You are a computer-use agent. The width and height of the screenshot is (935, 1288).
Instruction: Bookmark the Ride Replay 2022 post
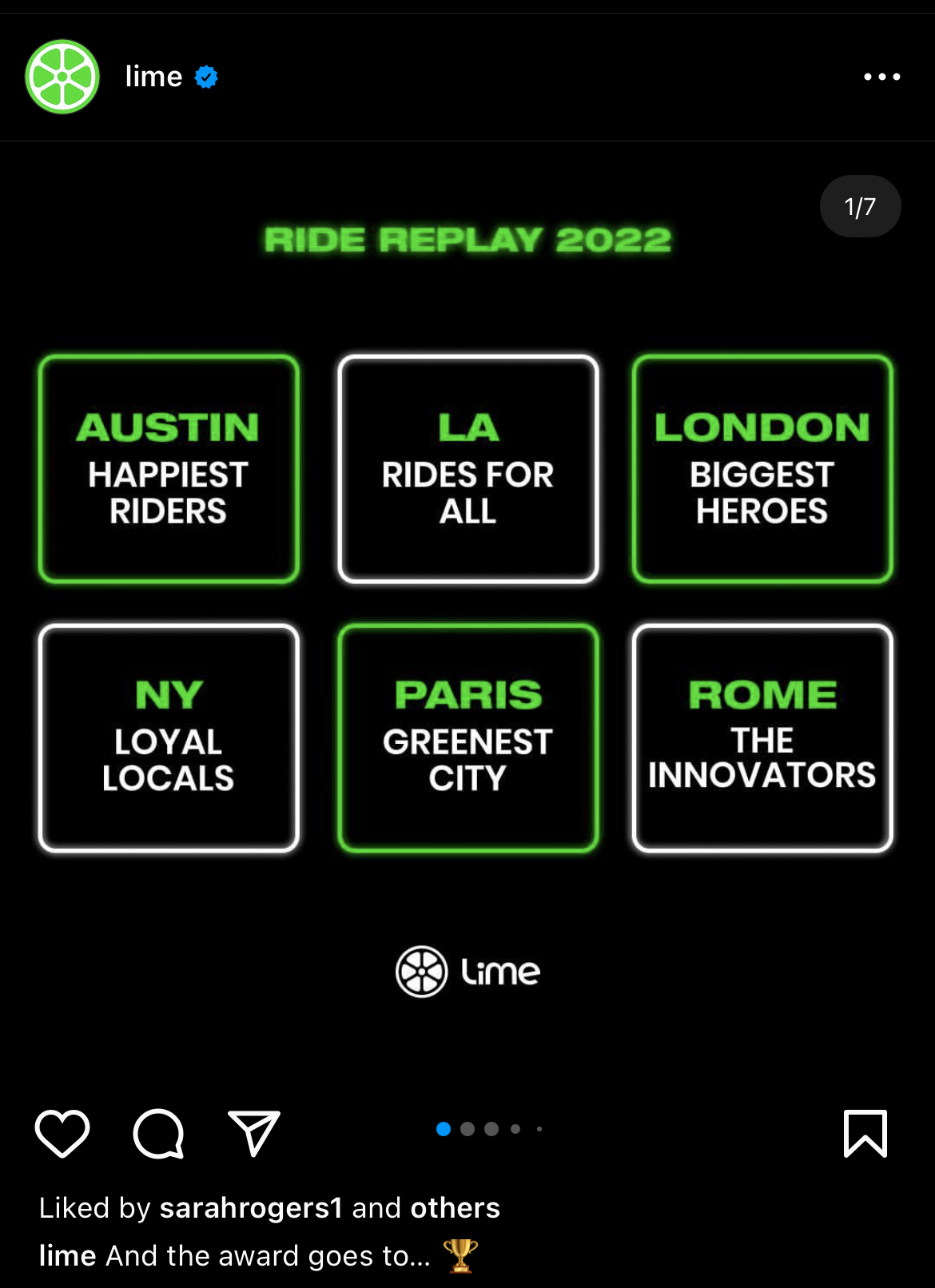(865, 1133)
